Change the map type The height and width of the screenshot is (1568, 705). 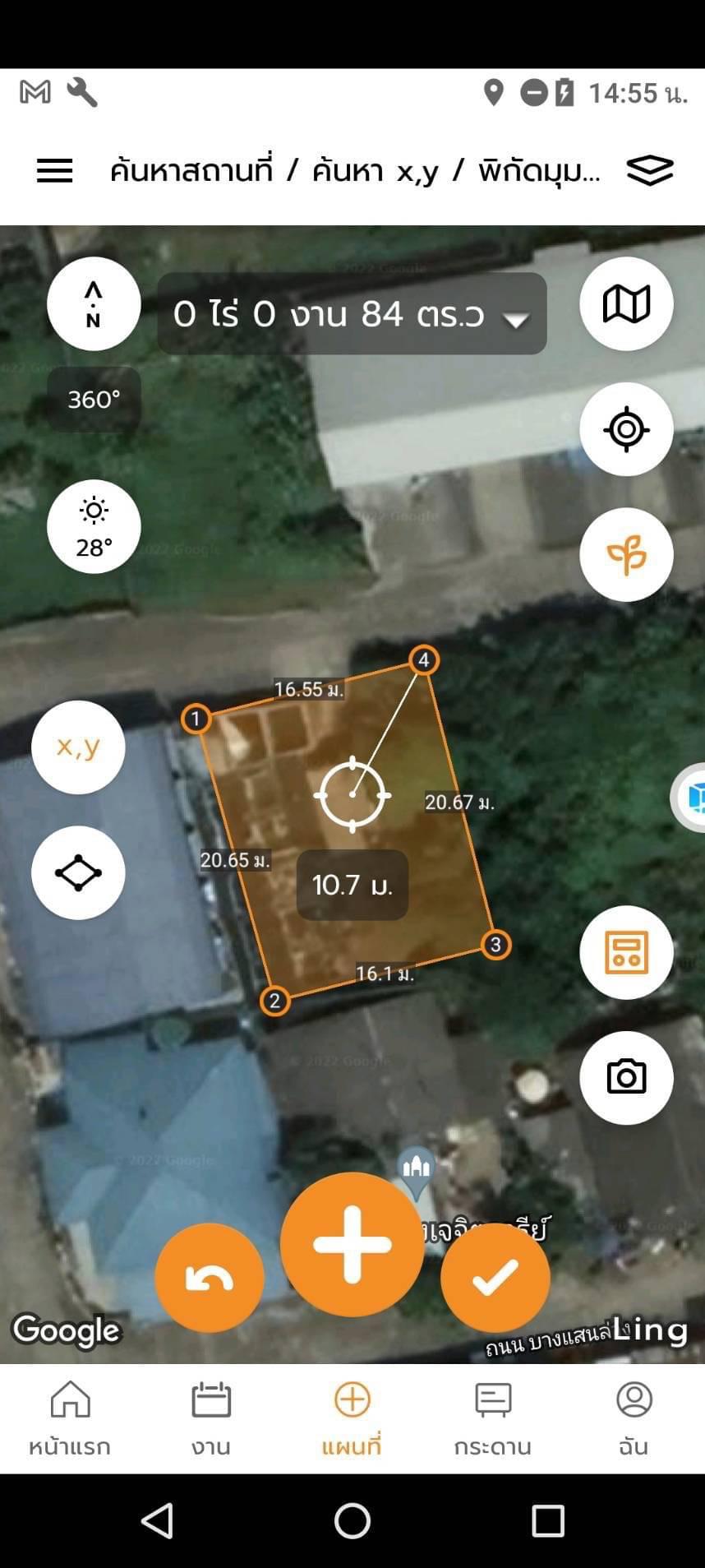coord(626,304)
